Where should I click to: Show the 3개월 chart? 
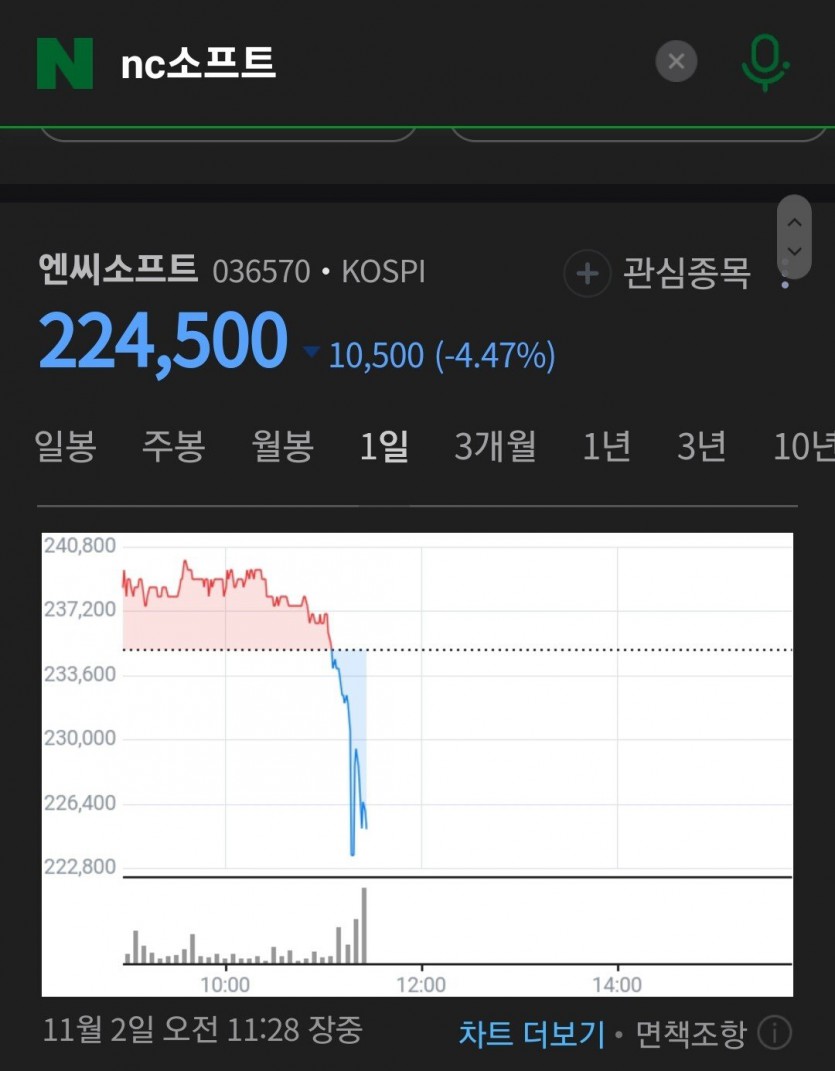click(495, 446)
